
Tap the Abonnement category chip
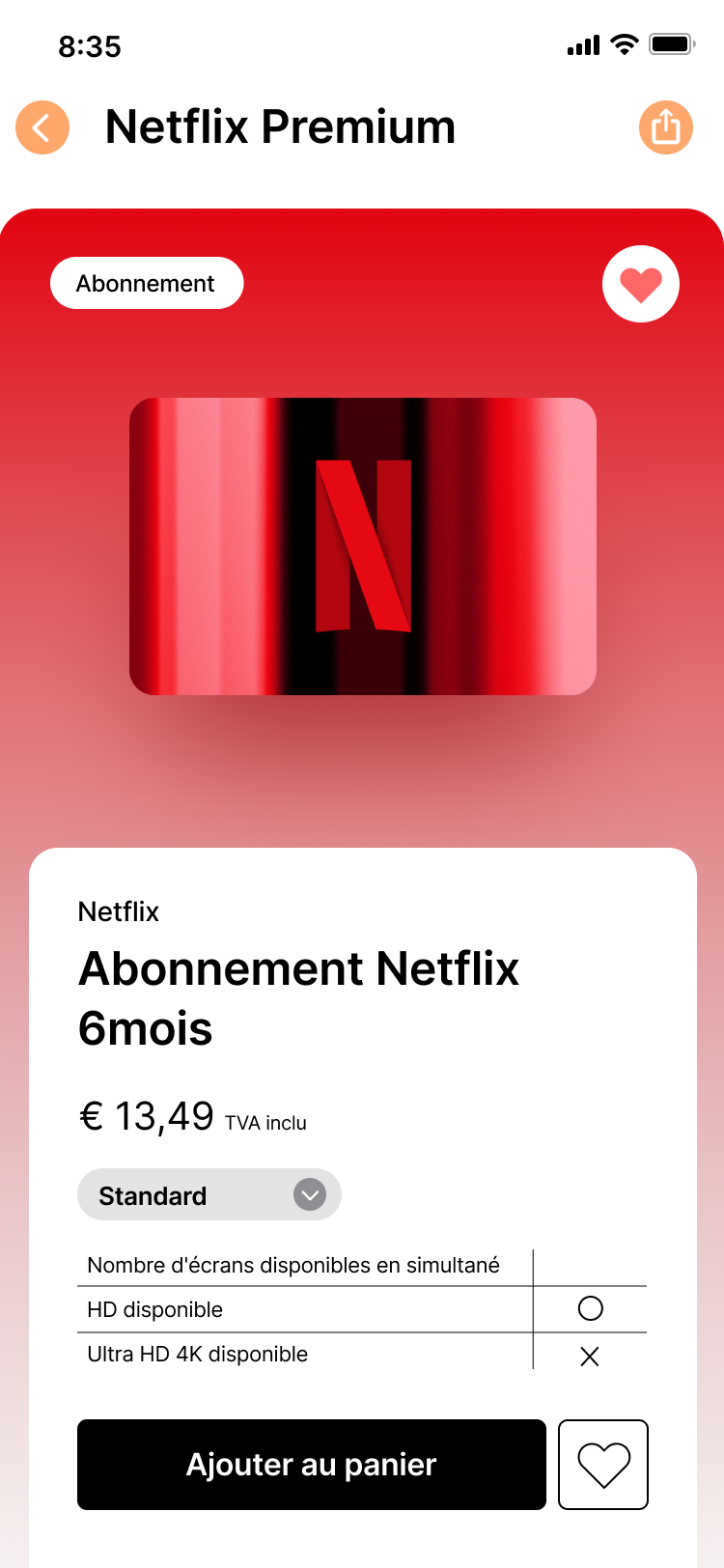click(147, 284)
